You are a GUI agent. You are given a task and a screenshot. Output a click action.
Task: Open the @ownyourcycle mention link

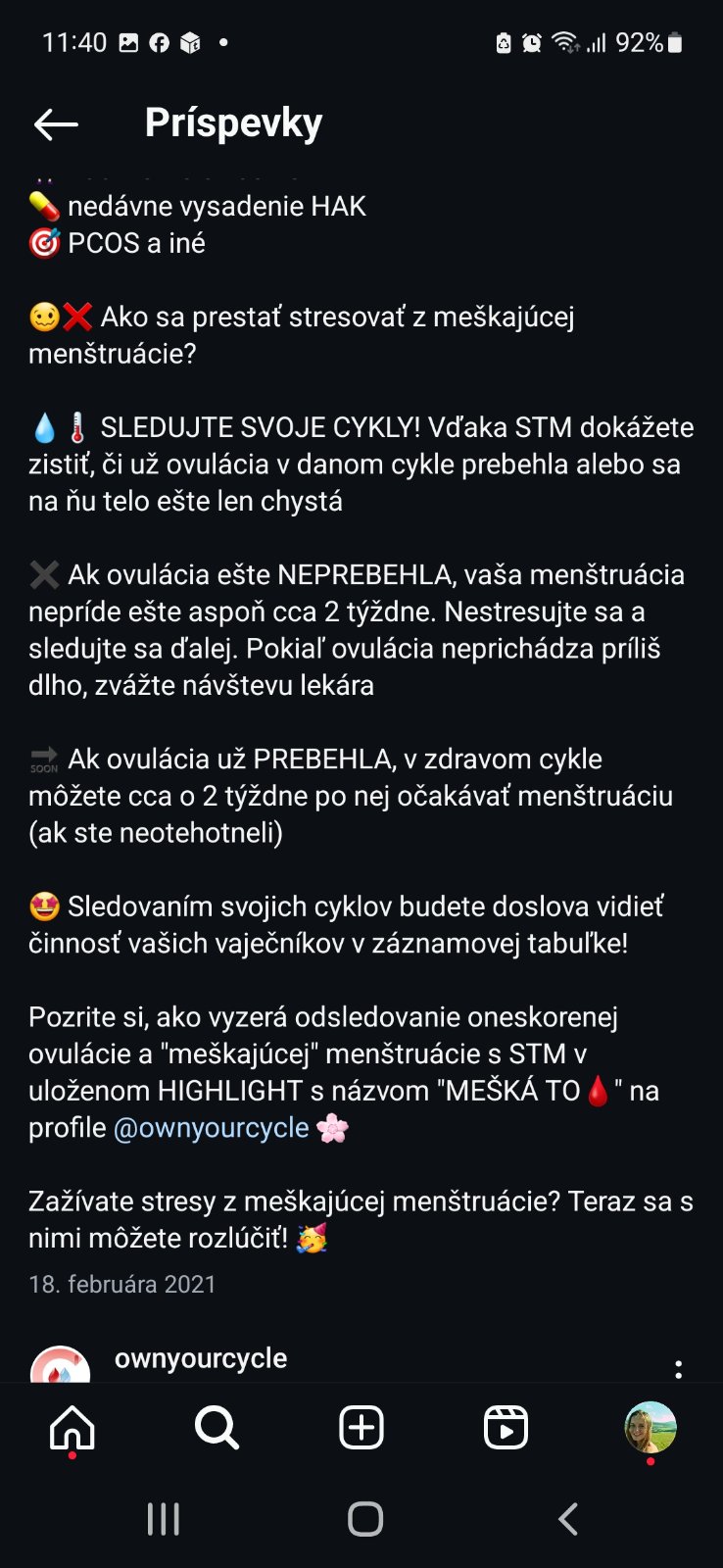[212, 1128]
